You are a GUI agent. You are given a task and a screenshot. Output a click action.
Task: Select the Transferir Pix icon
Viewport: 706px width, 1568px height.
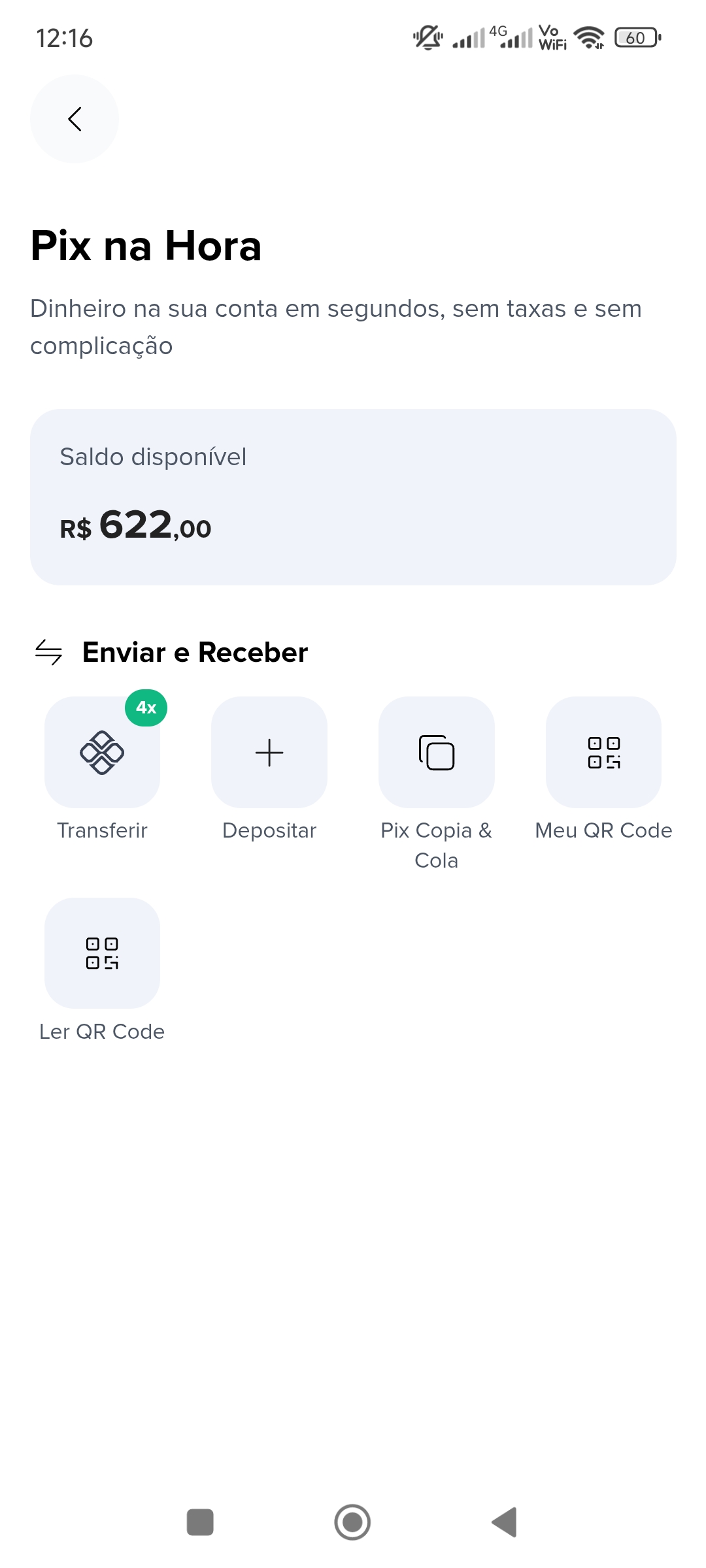tap(101, 753)
